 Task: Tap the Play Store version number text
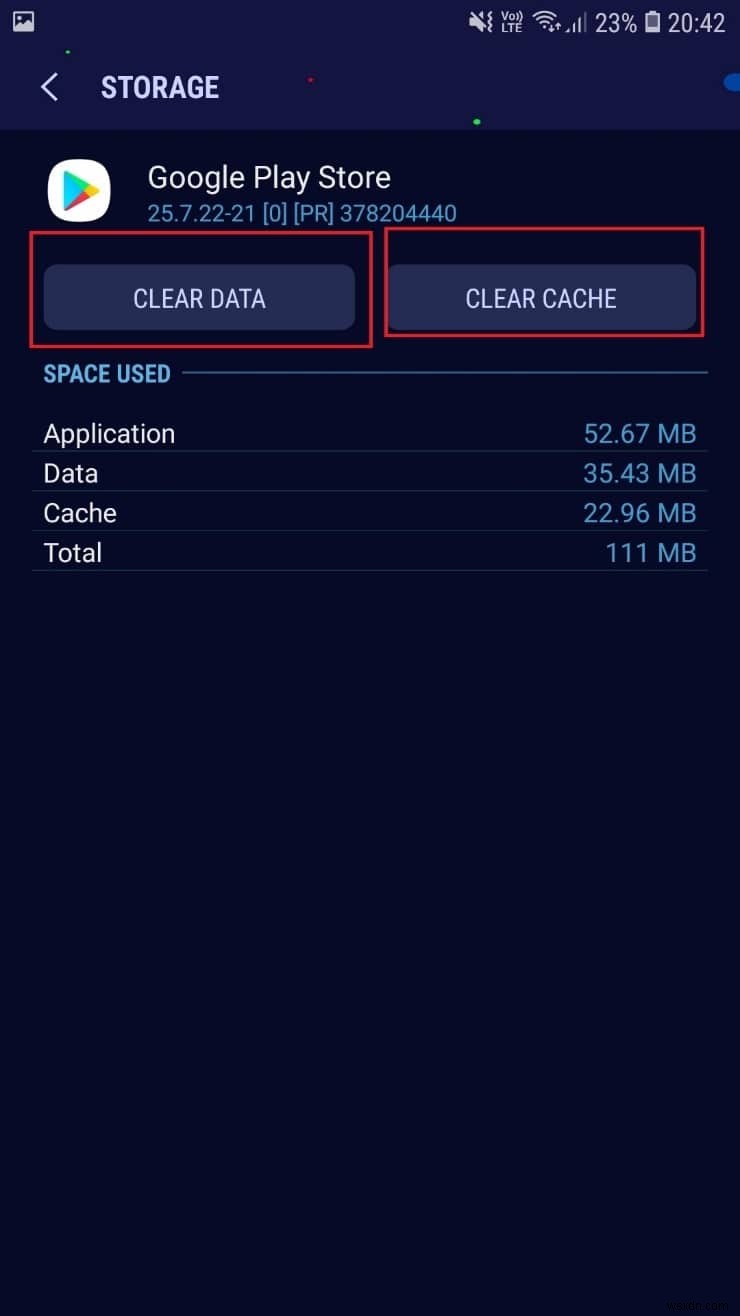[x=302, y=213]
